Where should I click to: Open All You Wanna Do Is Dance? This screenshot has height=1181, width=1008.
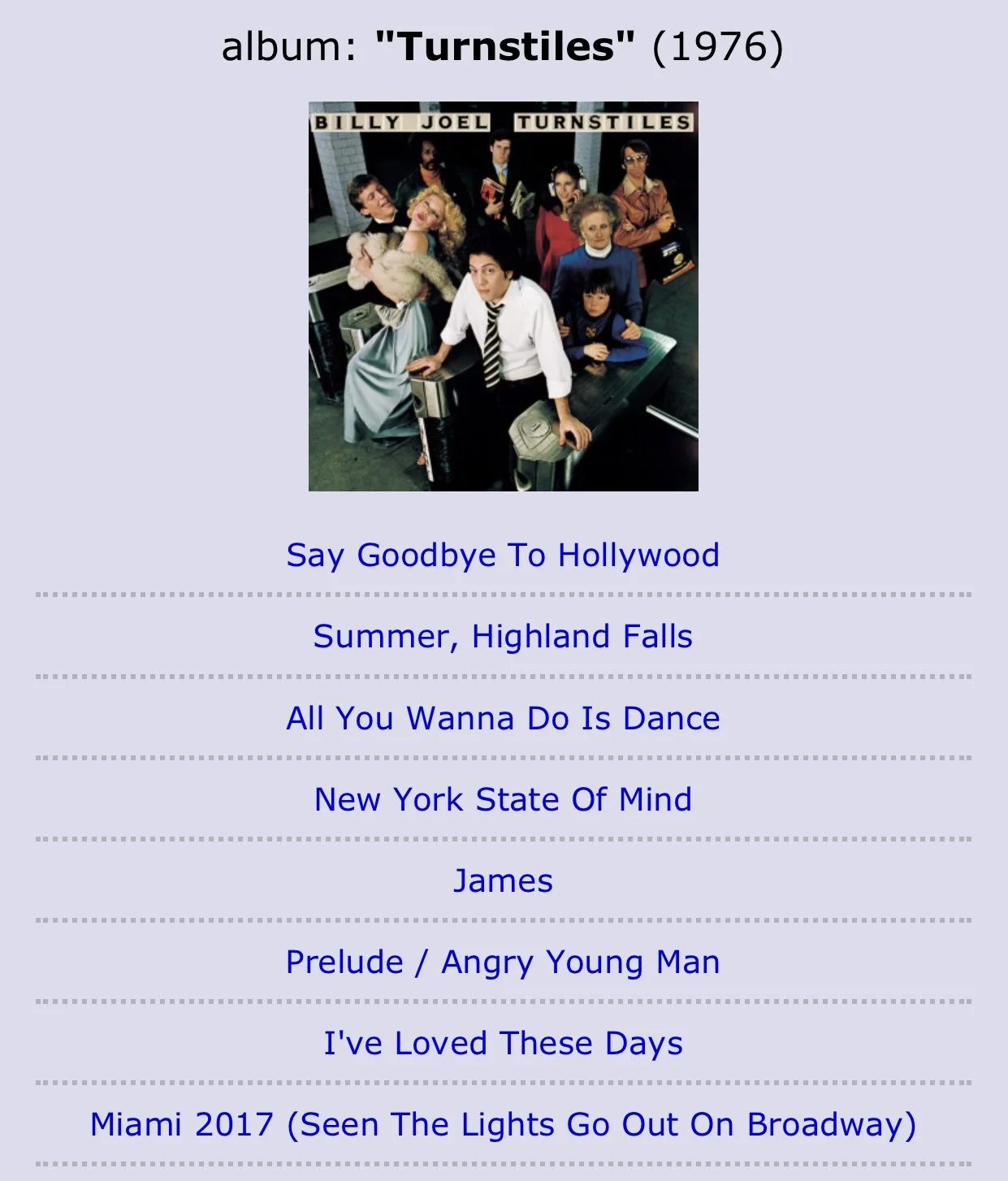pyautogui.click(x=503, y=719)
